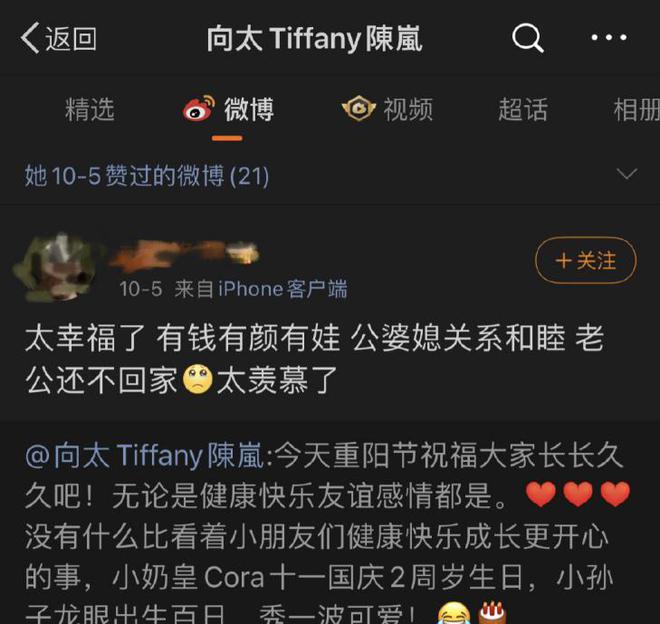Open the 超话 tab
The image size is (660, 624).
[523, 110]
